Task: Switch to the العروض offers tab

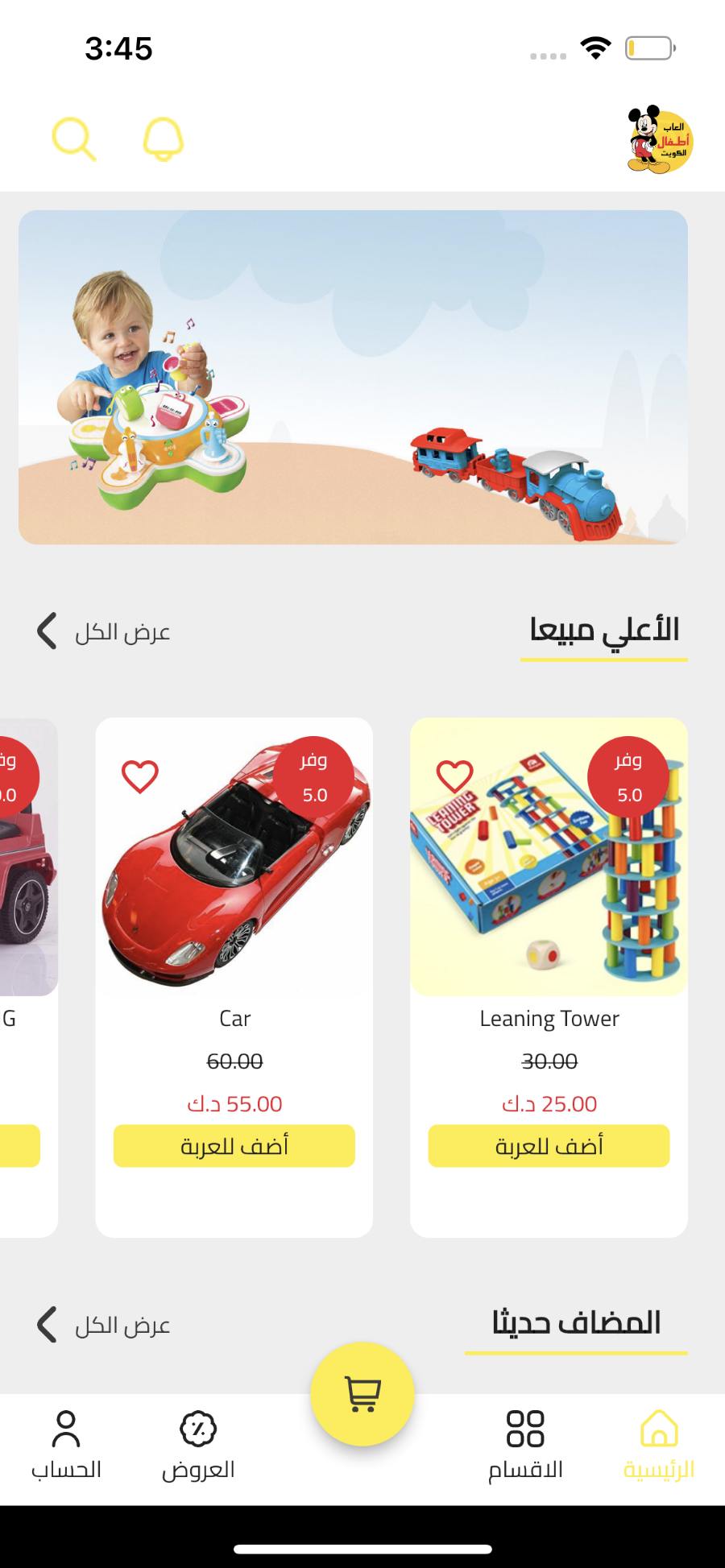Action: click(198, 1446)
